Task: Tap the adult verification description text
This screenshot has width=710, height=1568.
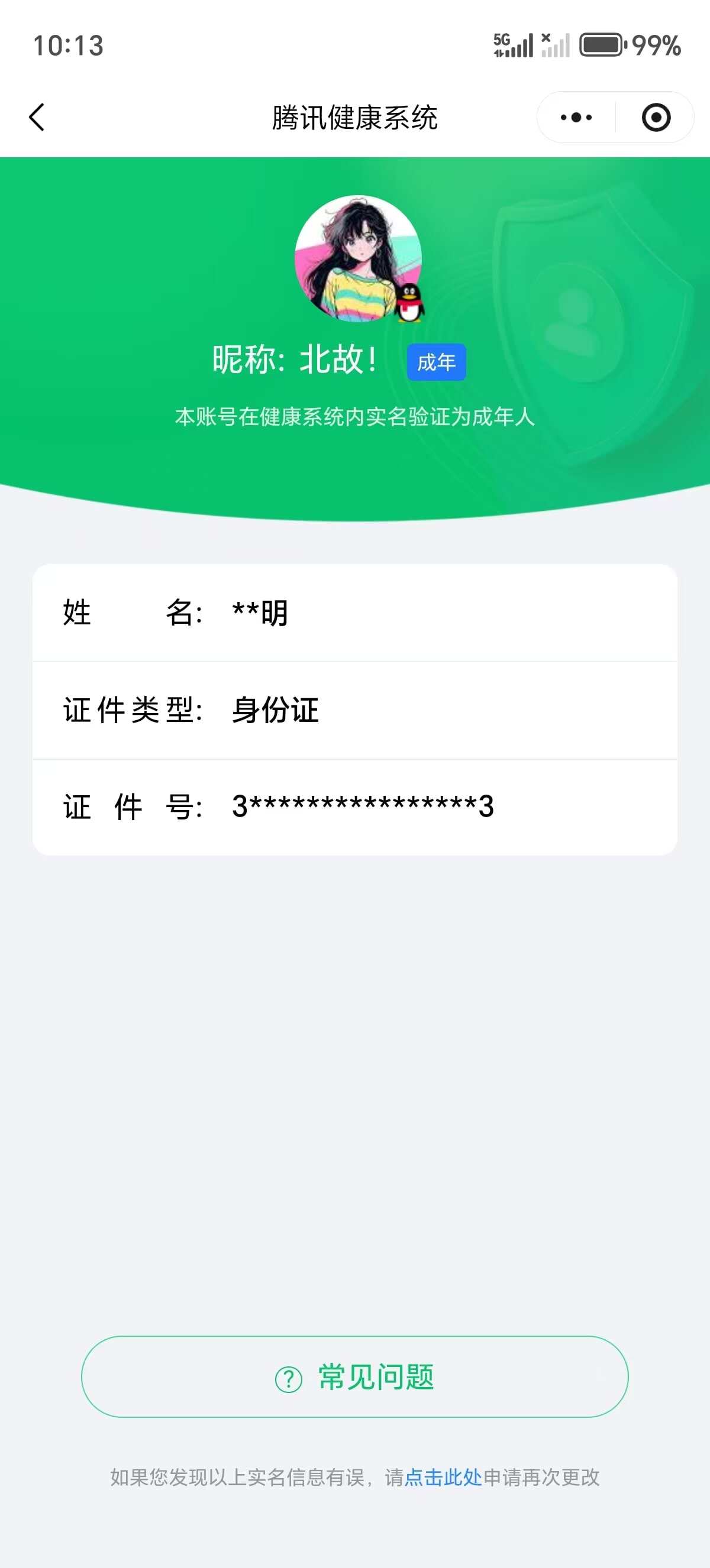Action: pyautogui.click(x=355, y=417)
